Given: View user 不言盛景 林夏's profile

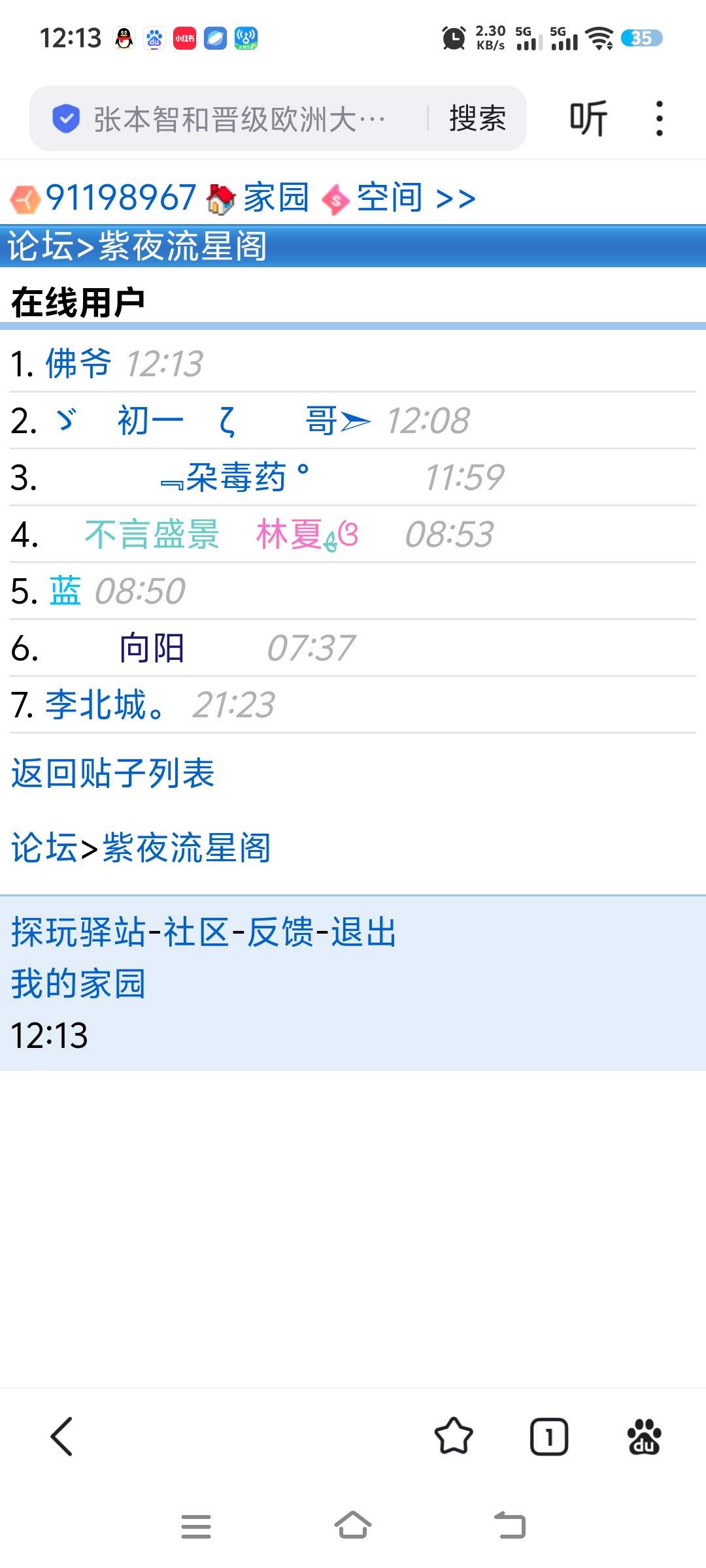Looking at the screenshot, I should click(x=221, y=534).
